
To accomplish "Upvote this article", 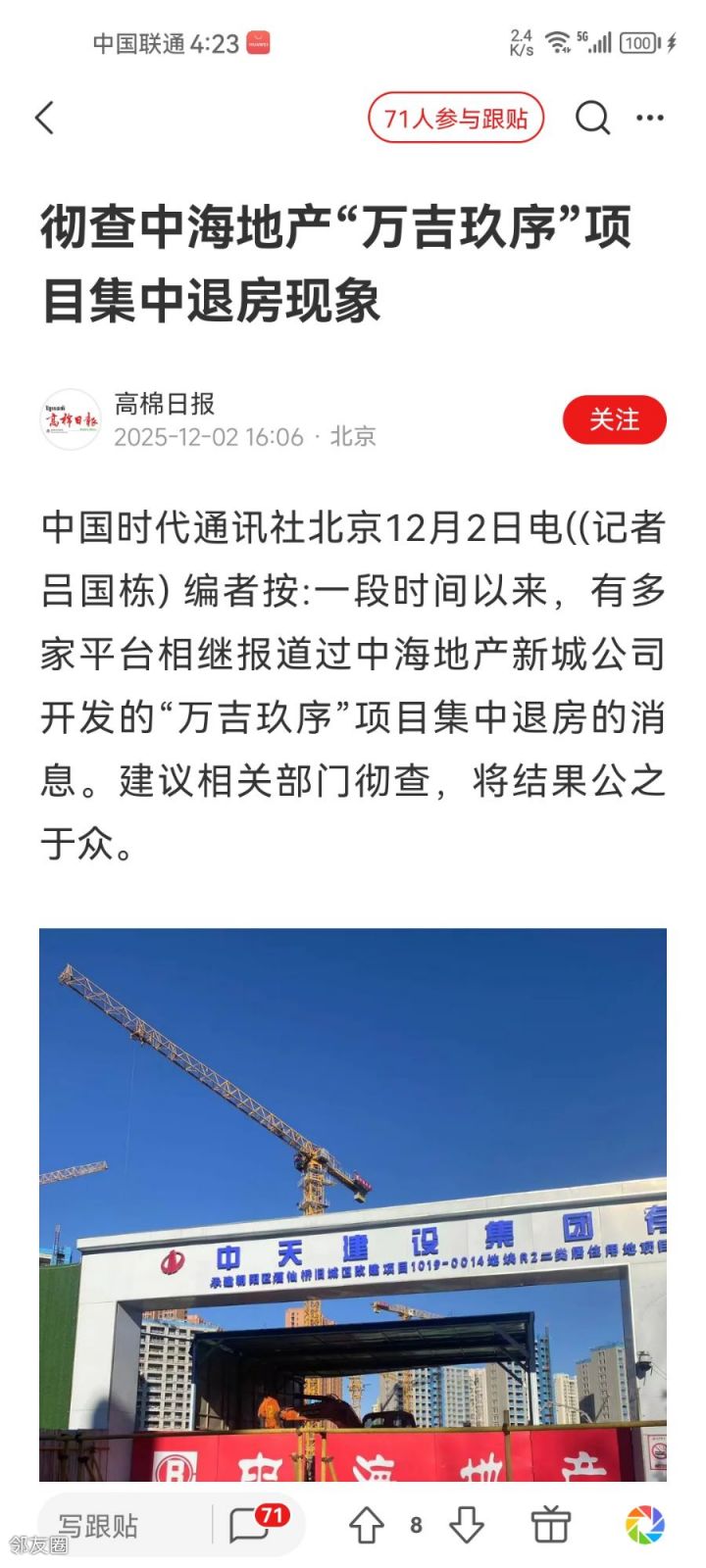I will (x=368, y=1525).
